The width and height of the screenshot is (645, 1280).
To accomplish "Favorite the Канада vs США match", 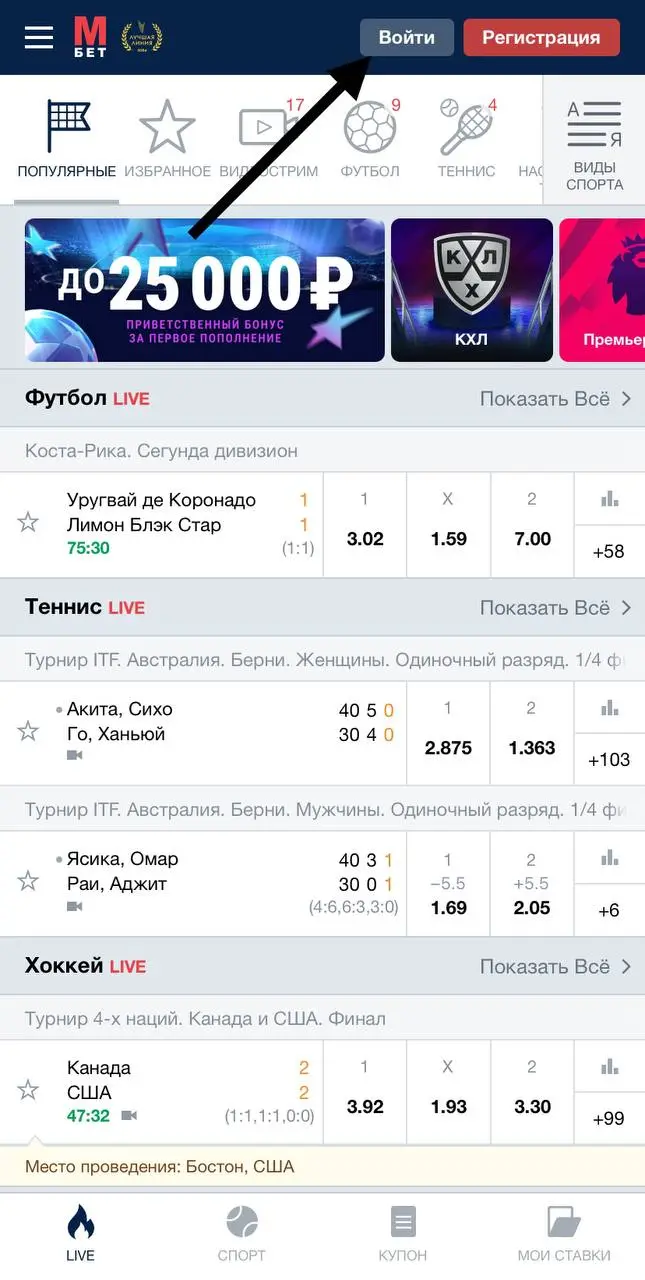I will pyautogui.click(x=28, y=1090).
